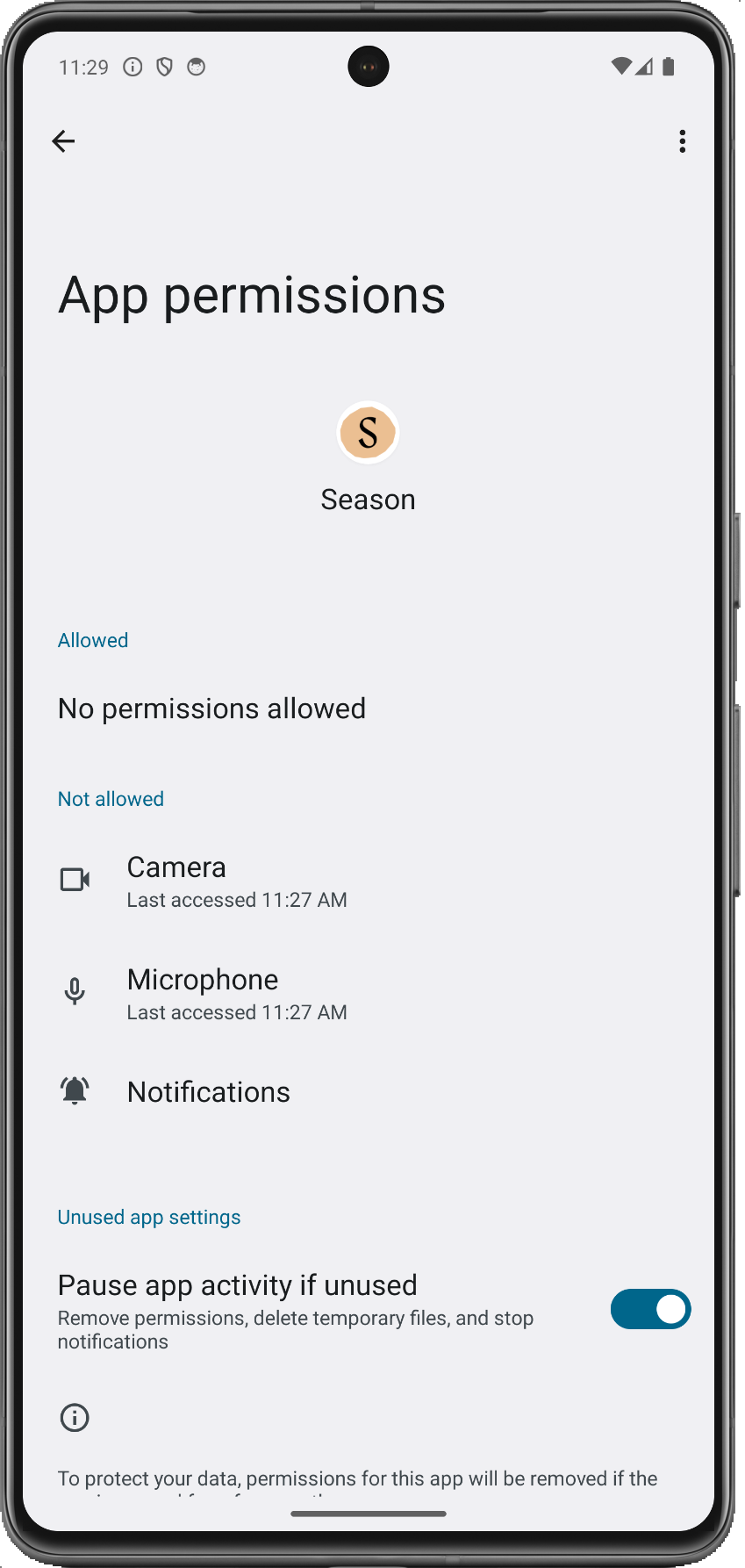The image size is (745, 1568).
Task: Open Camera permission settings
Action: coord(237,881)
